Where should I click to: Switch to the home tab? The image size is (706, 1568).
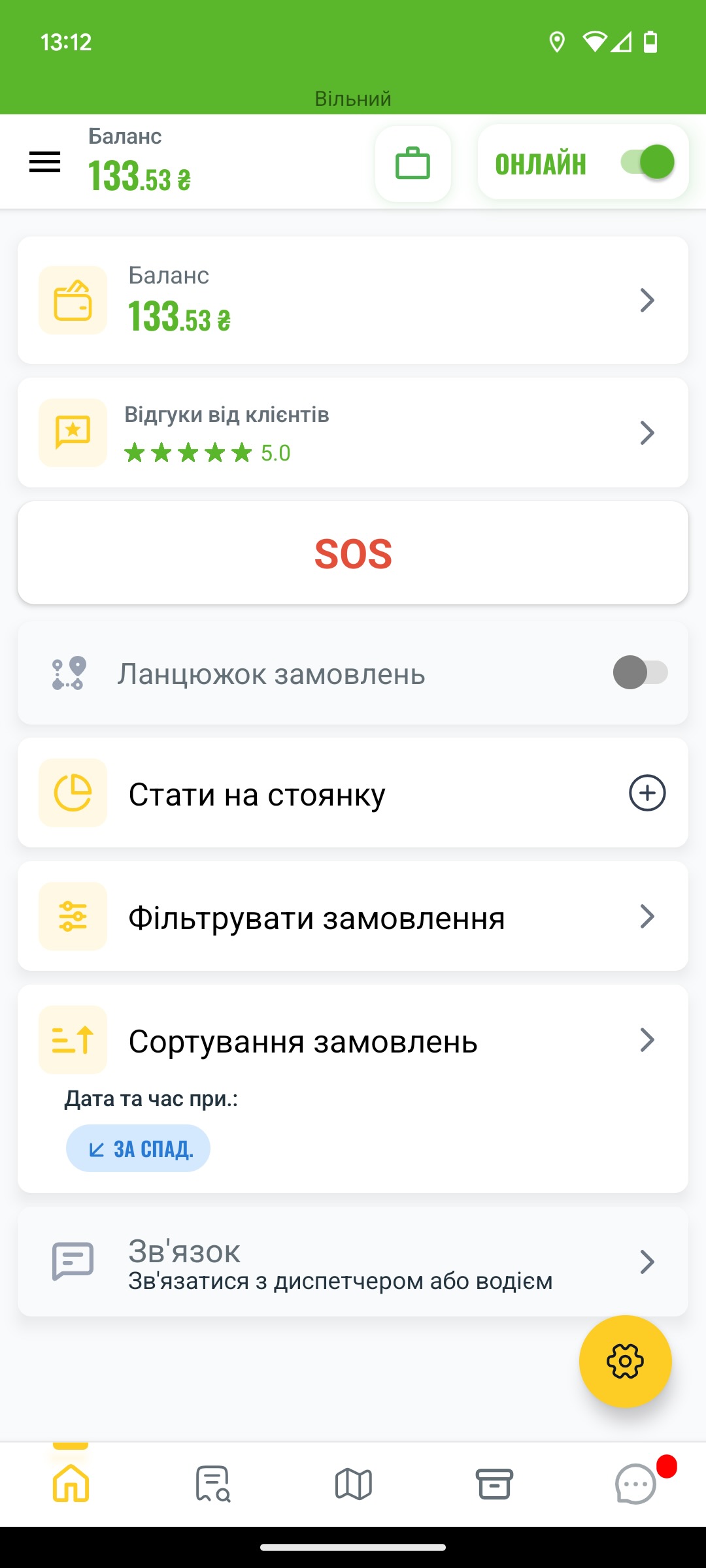point(71,1484)
